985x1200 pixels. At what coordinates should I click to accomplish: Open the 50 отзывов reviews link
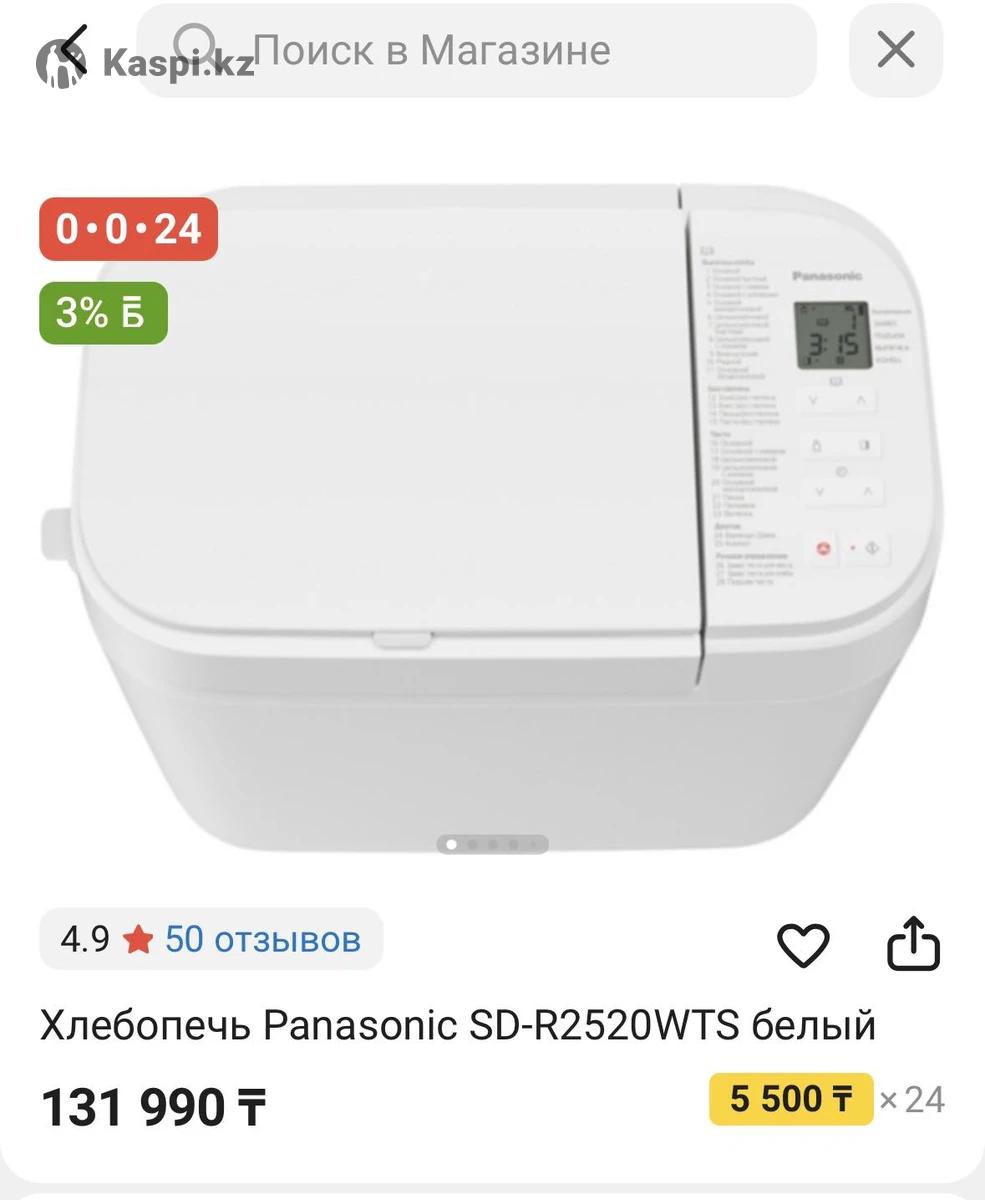(x=262, y=940)
